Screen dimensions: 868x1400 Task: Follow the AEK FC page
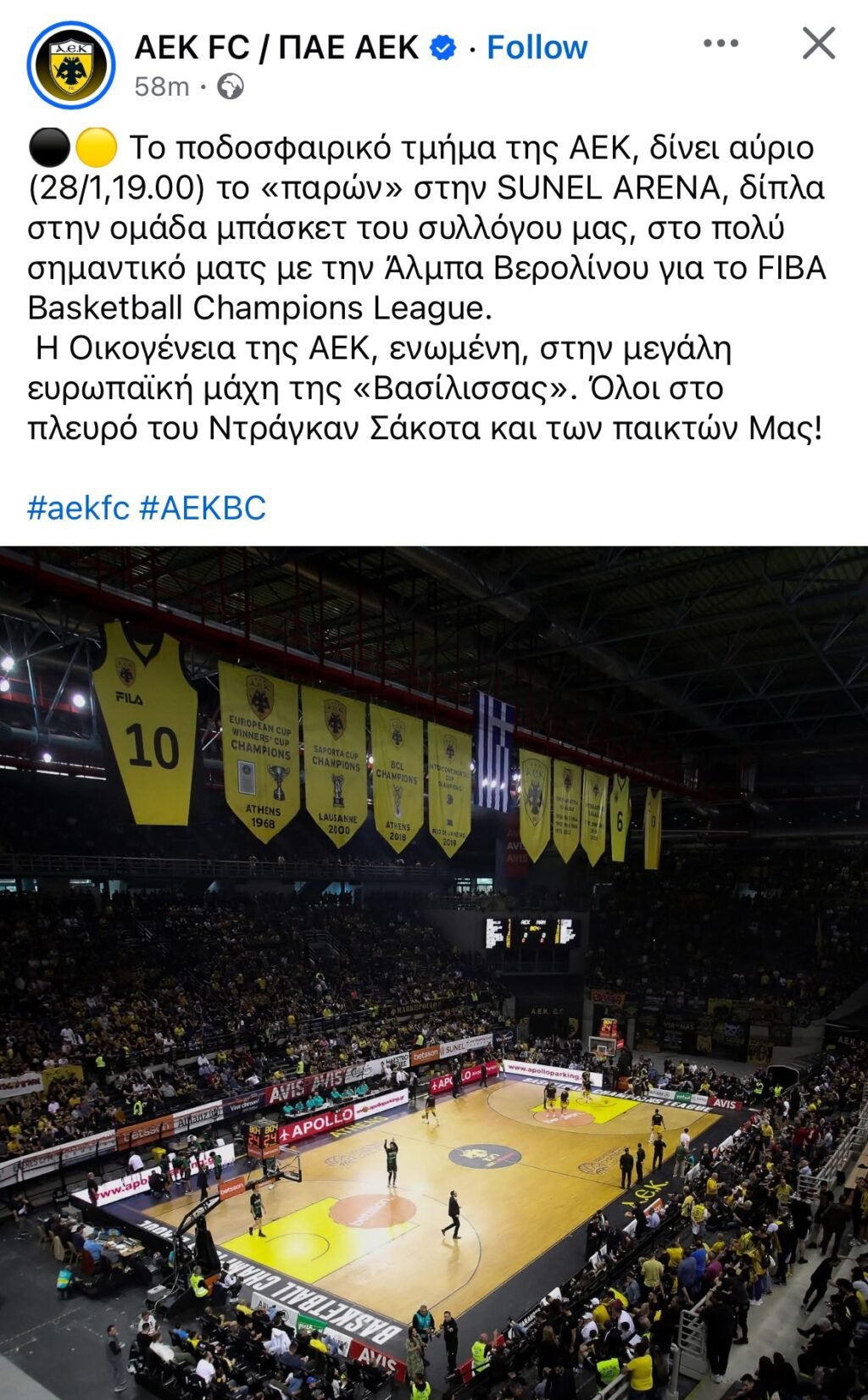coord(537,47)
